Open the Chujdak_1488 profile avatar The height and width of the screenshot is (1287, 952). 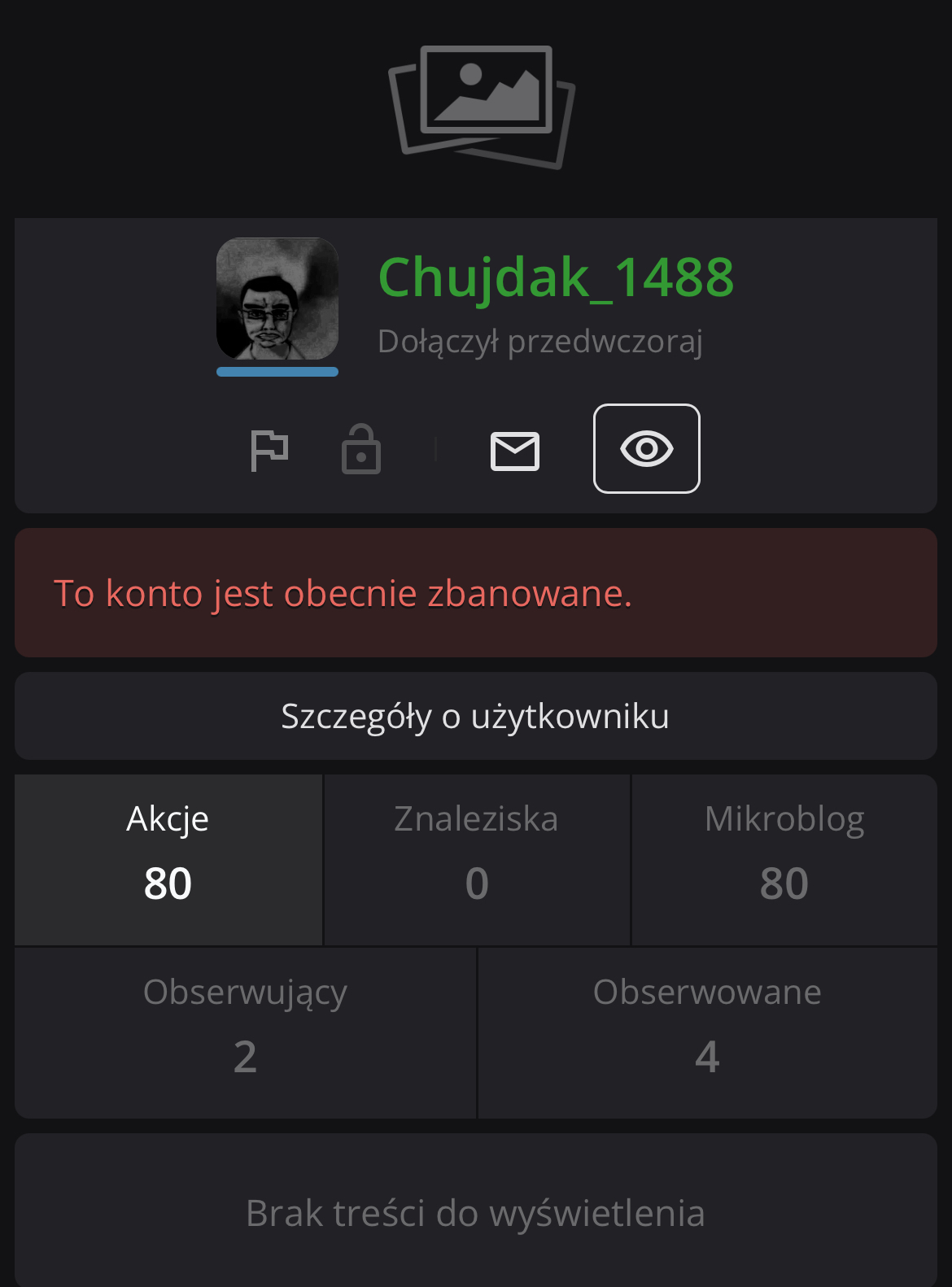(x=277, y=299)
